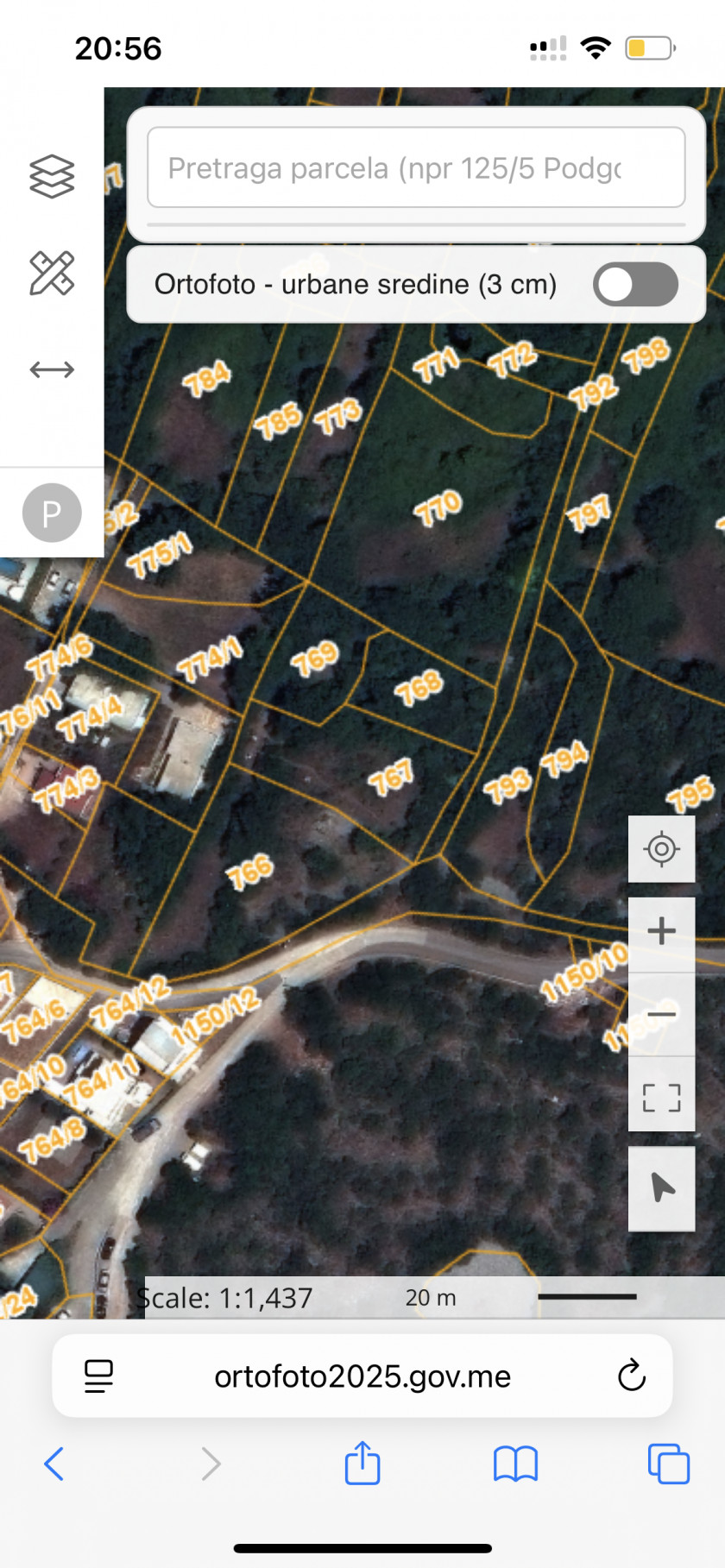Tap the ortofoto2025.gov.me address bar
This screenshot has width=725, height=1568.
click(362, 1376)
